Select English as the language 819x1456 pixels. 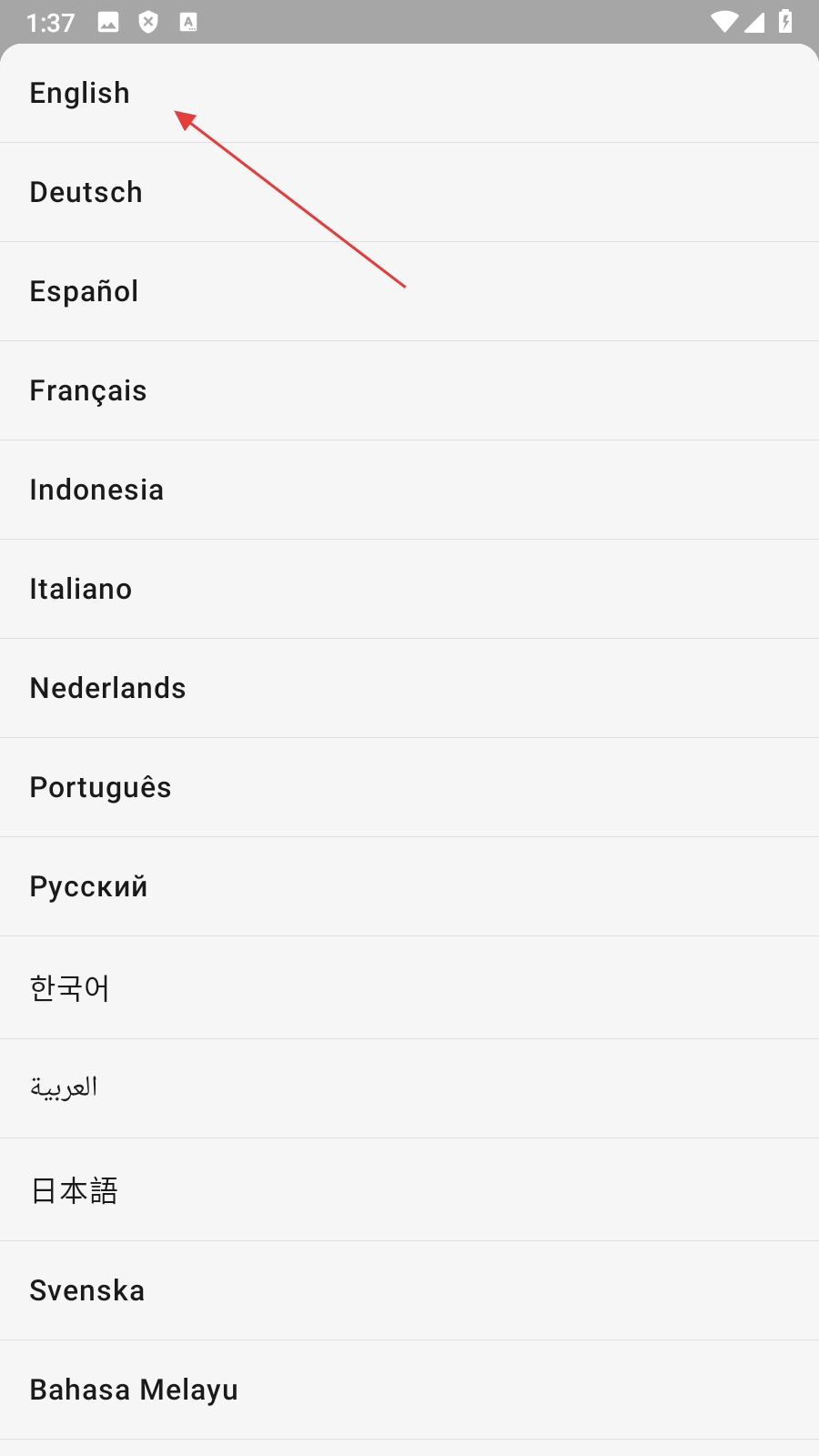80,94
